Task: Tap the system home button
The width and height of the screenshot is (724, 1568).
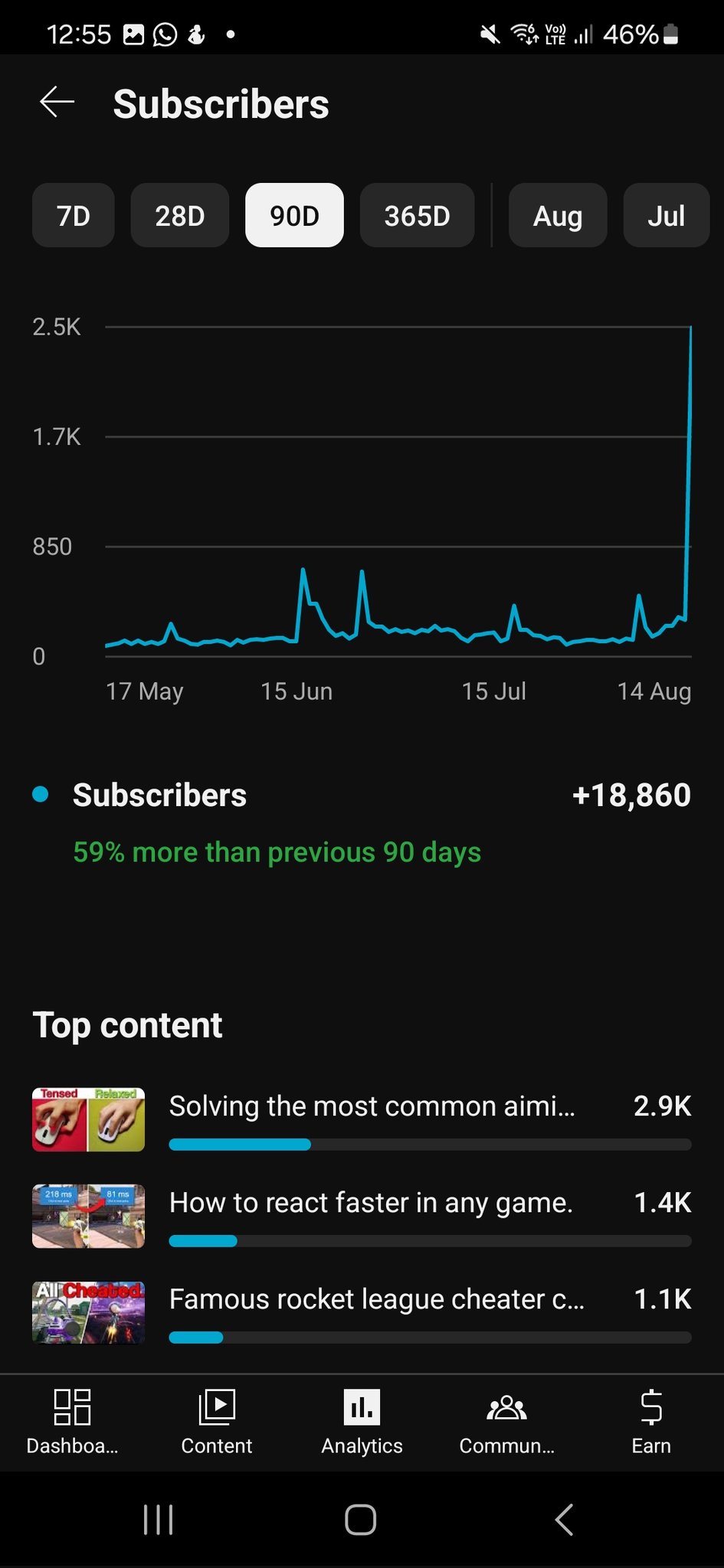Action: pos(361,1520)
